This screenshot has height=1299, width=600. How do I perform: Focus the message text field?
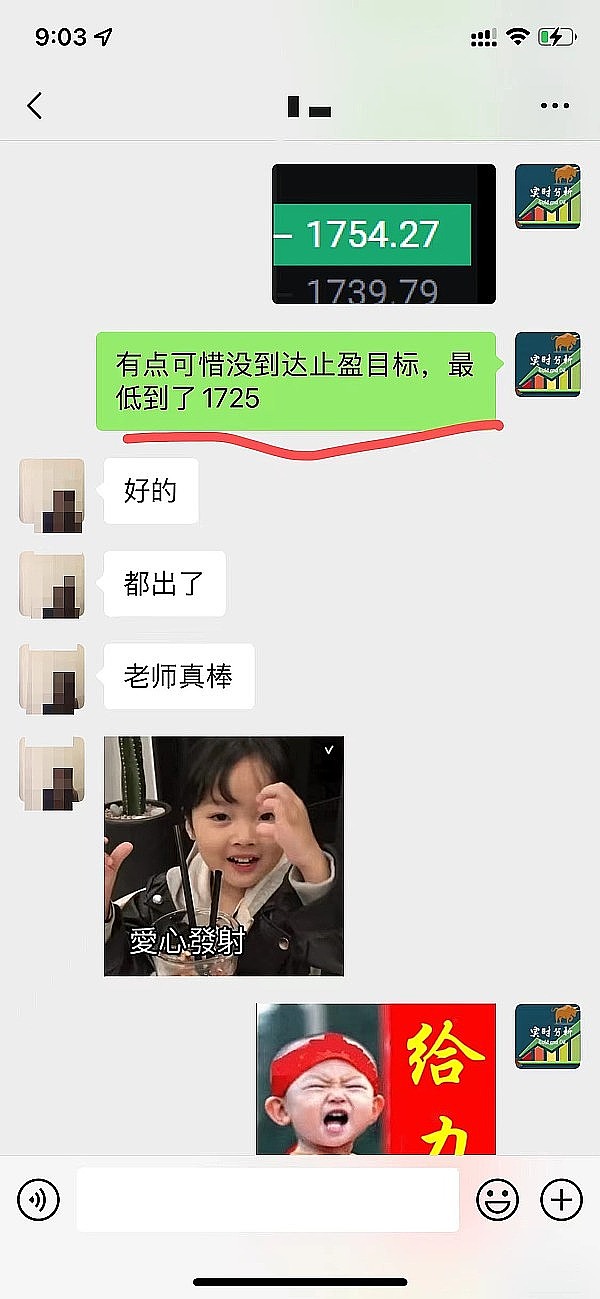tap(267, 1199)
